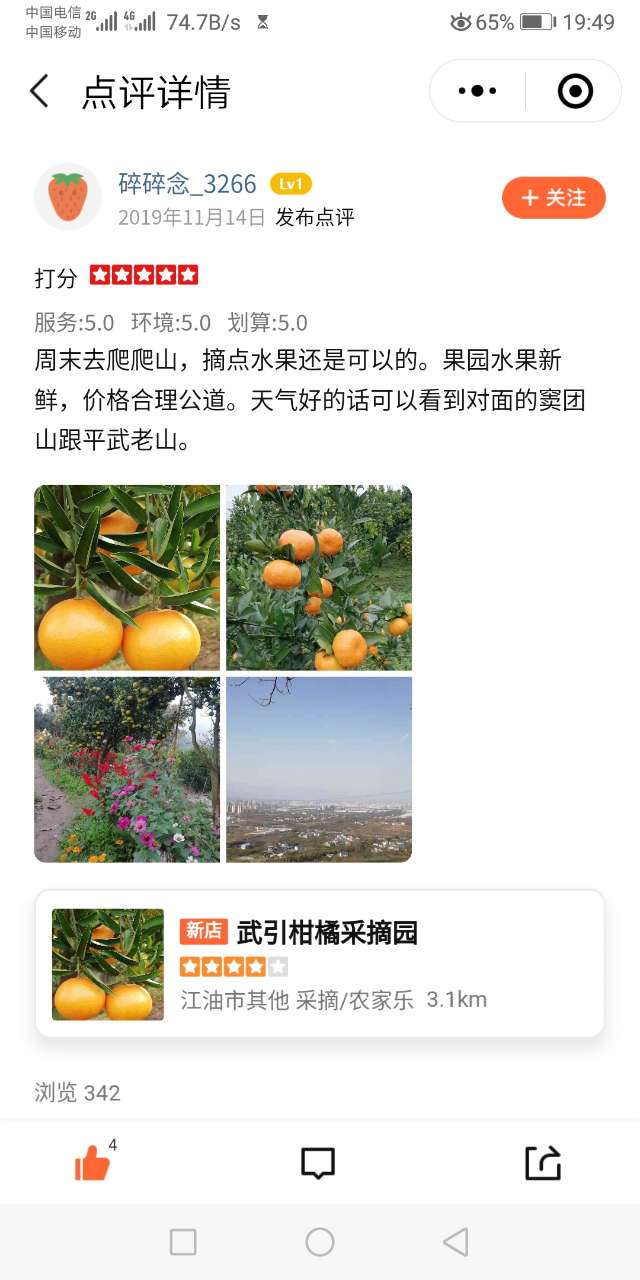640x1280 pixels.
Task: Open the hazy city view photo
Action: 319,769
